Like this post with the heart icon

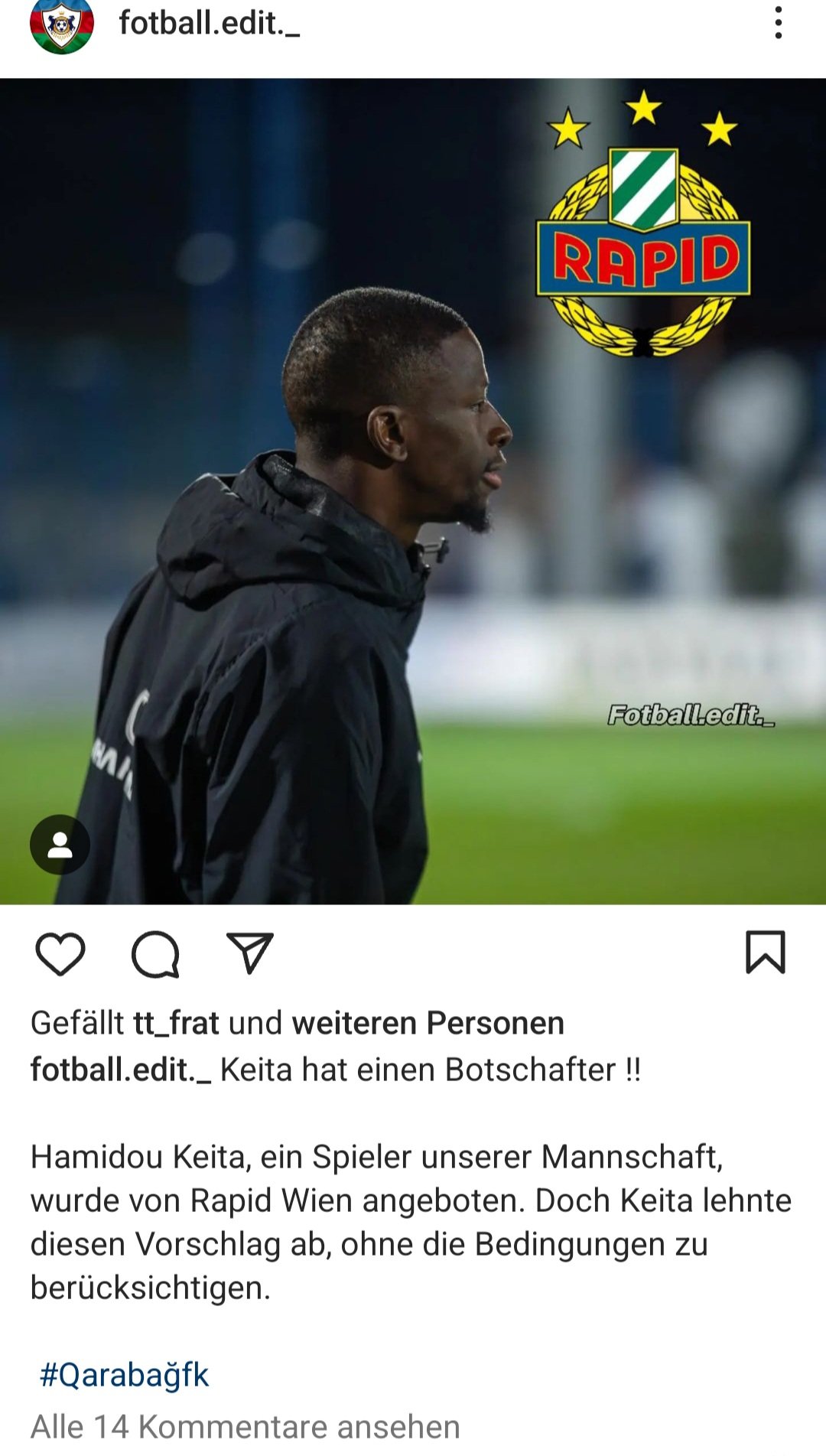(x=60, y=953)
